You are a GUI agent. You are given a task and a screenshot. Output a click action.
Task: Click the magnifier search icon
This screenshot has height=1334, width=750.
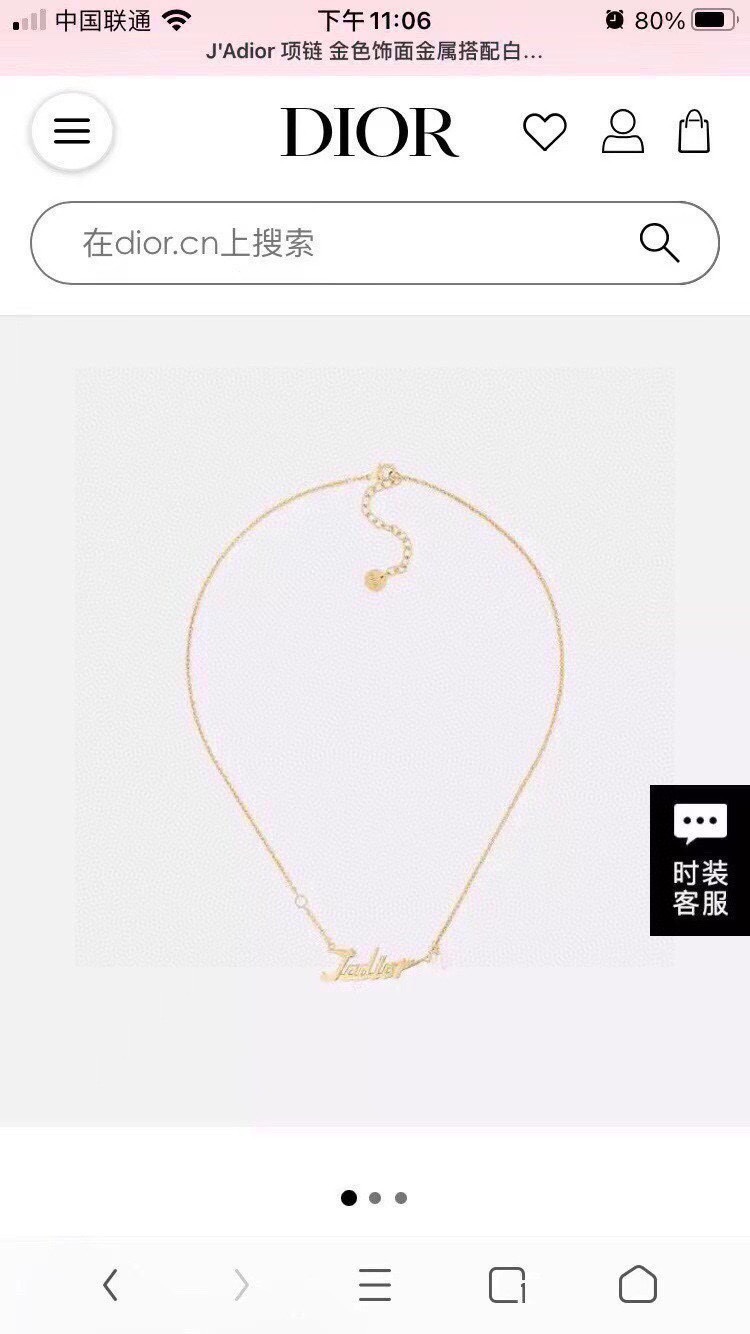[x=658, y=242]
